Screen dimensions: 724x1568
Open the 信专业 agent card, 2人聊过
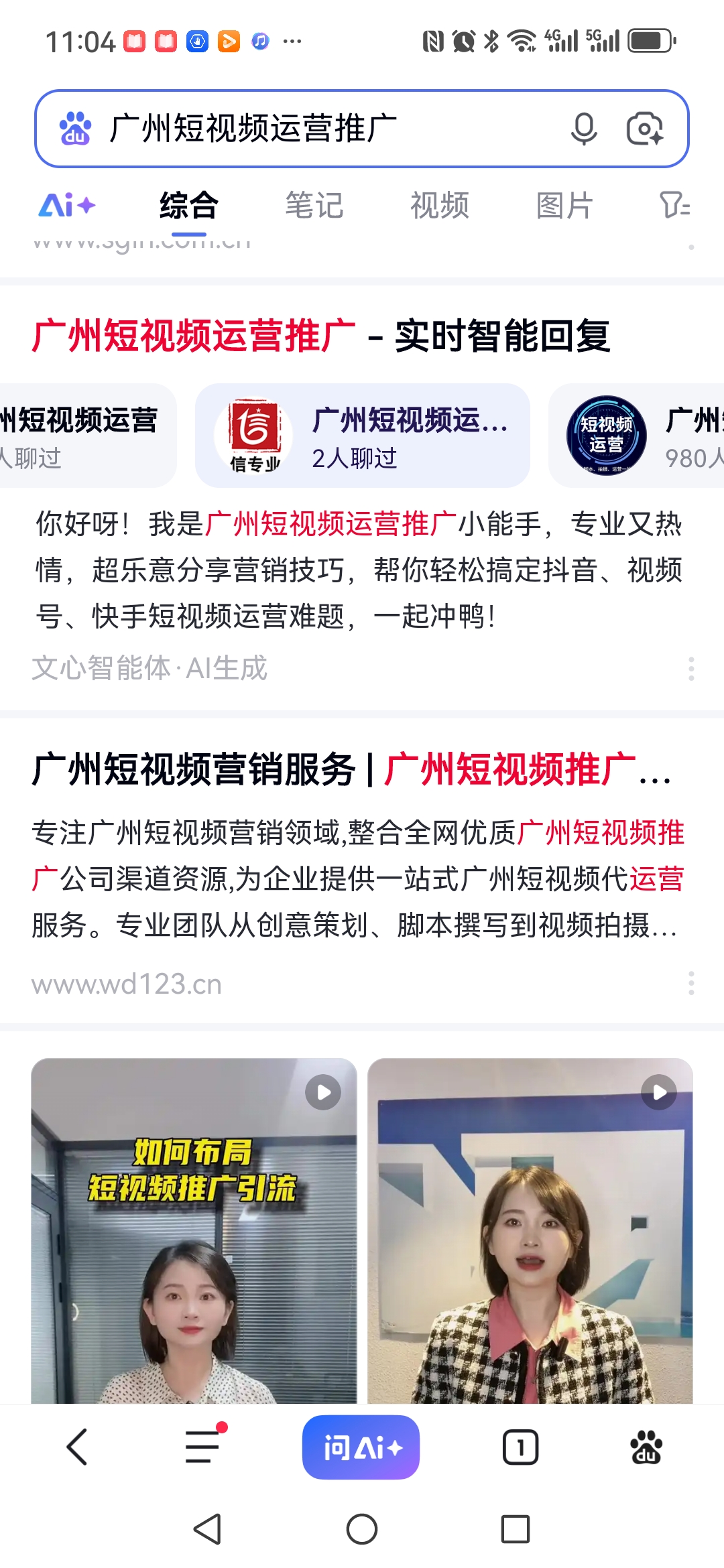pyautogui.click(x=362, y=436)
